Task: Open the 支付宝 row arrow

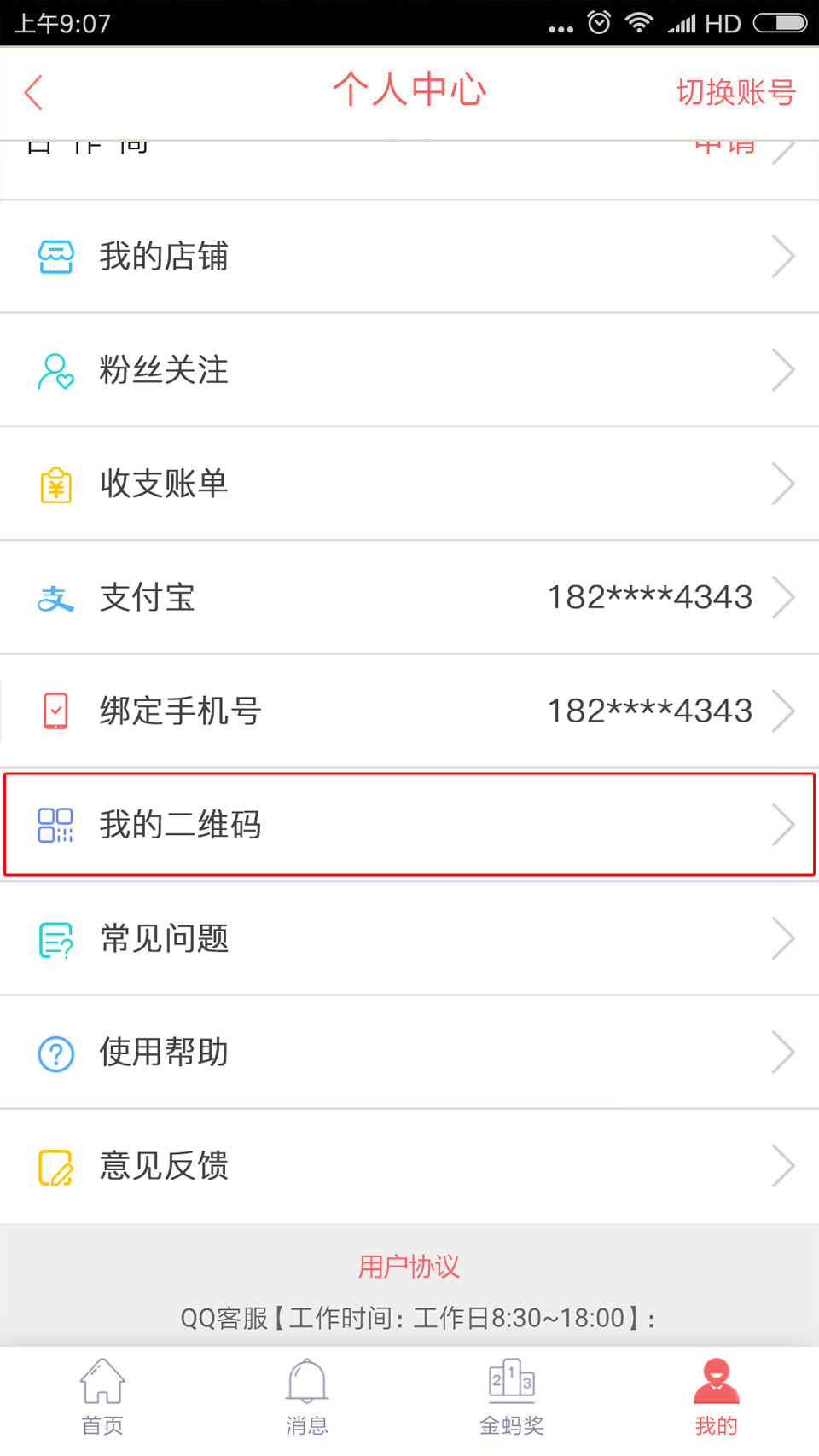Action: coord(783,597)
